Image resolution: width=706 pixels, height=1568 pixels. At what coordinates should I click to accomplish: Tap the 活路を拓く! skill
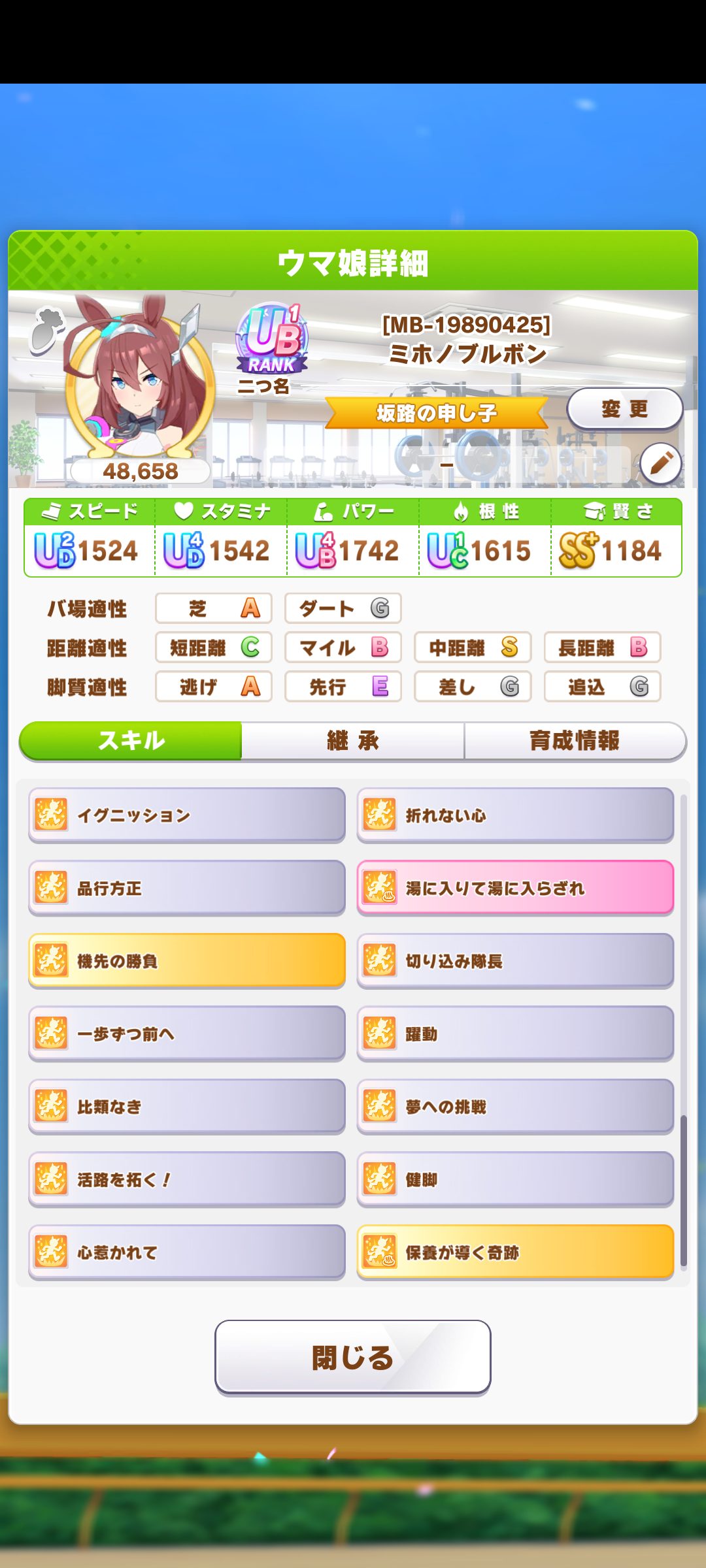187,1179
